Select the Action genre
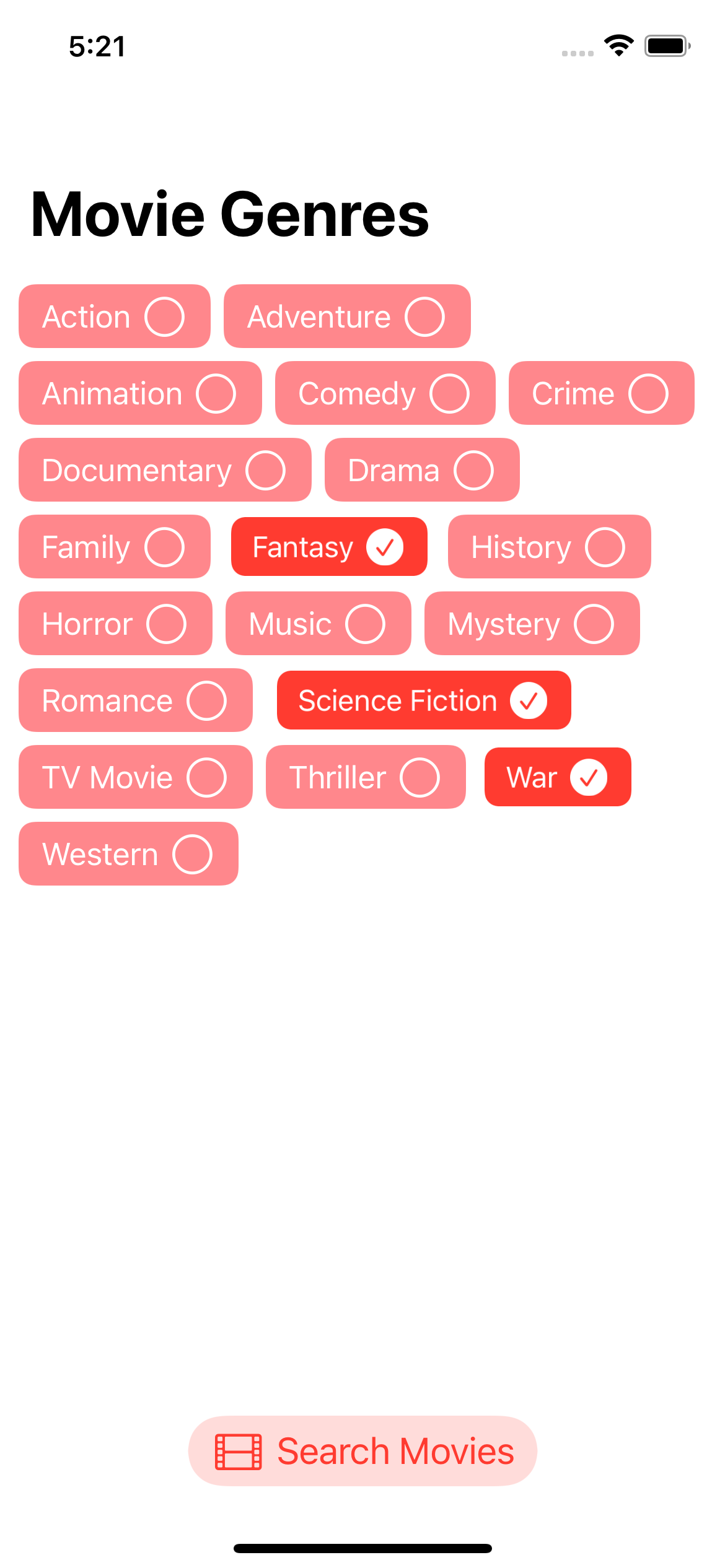 [113, 316]
